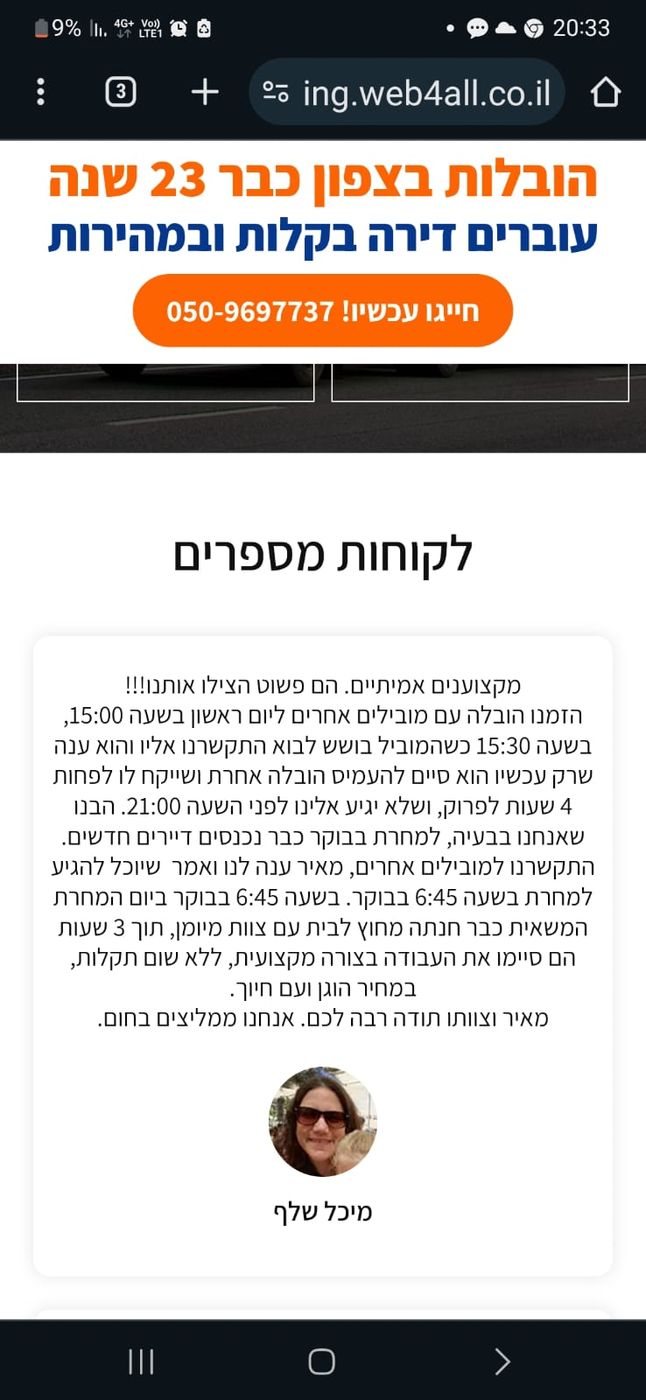
Task: Open the browser's three-dot overflow menu
Action: pyautogui.click(x=40, y=92)
